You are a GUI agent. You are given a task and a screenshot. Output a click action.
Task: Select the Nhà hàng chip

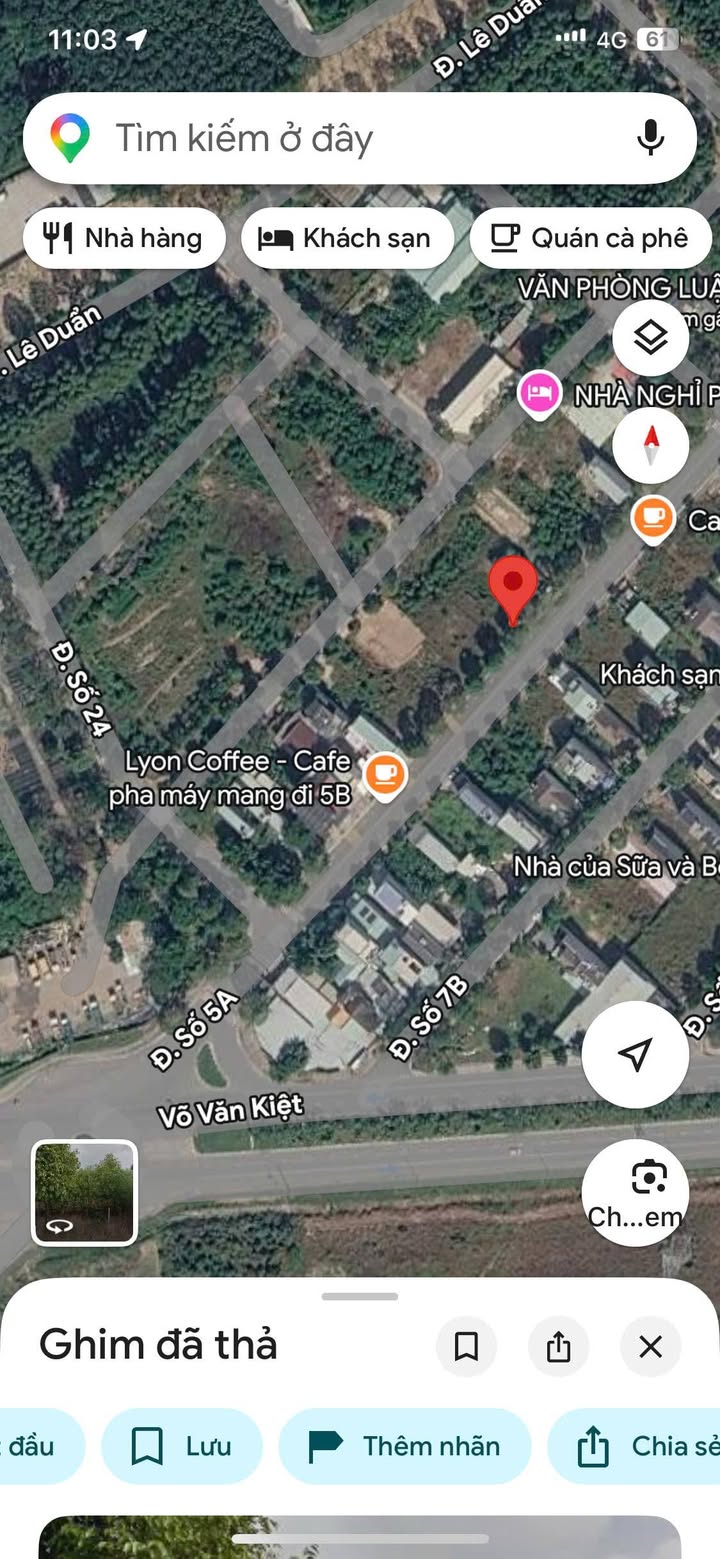click(124, 238)
